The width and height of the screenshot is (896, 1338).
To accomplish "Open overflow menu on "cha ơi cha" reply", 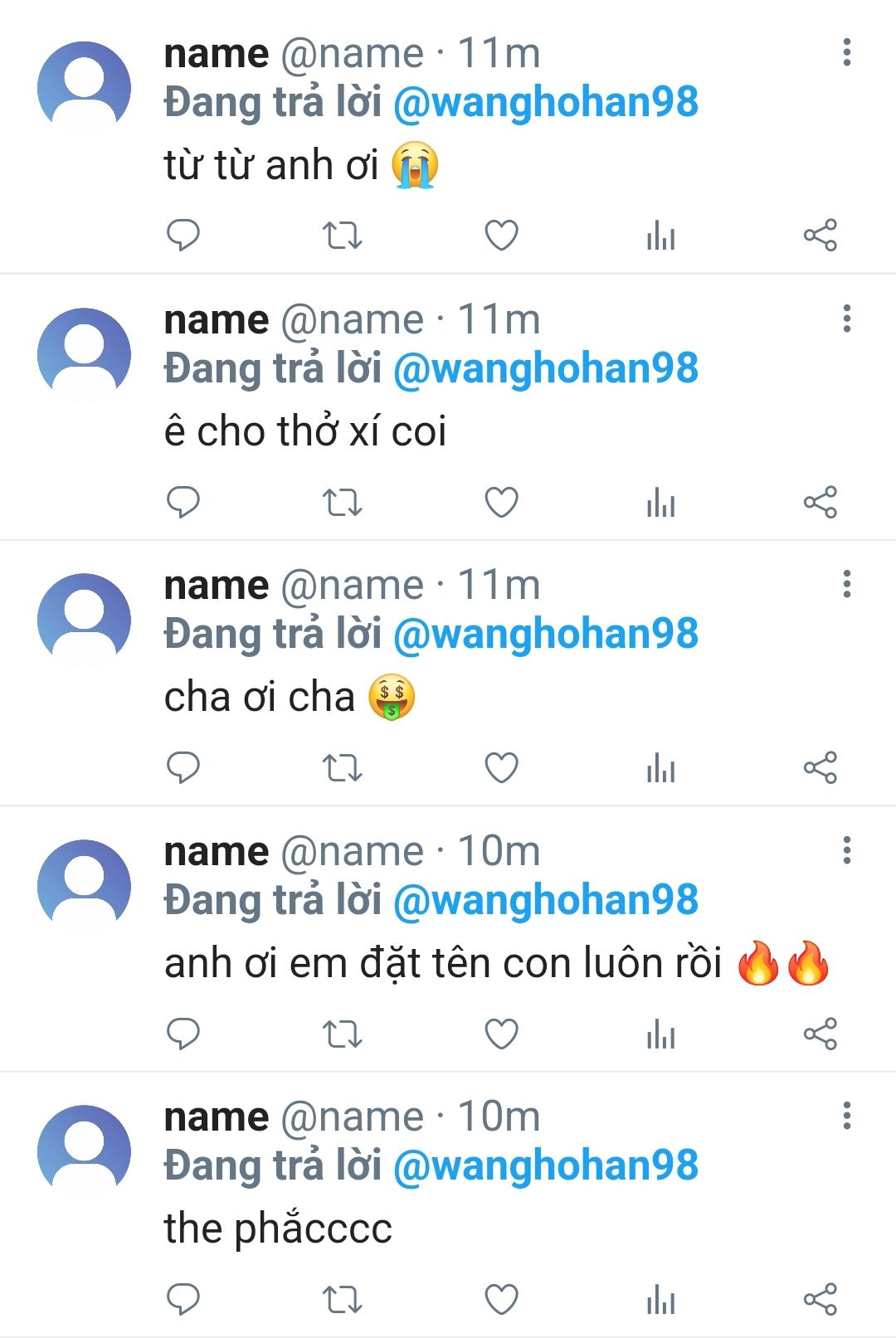I will [x=846, y=584].
